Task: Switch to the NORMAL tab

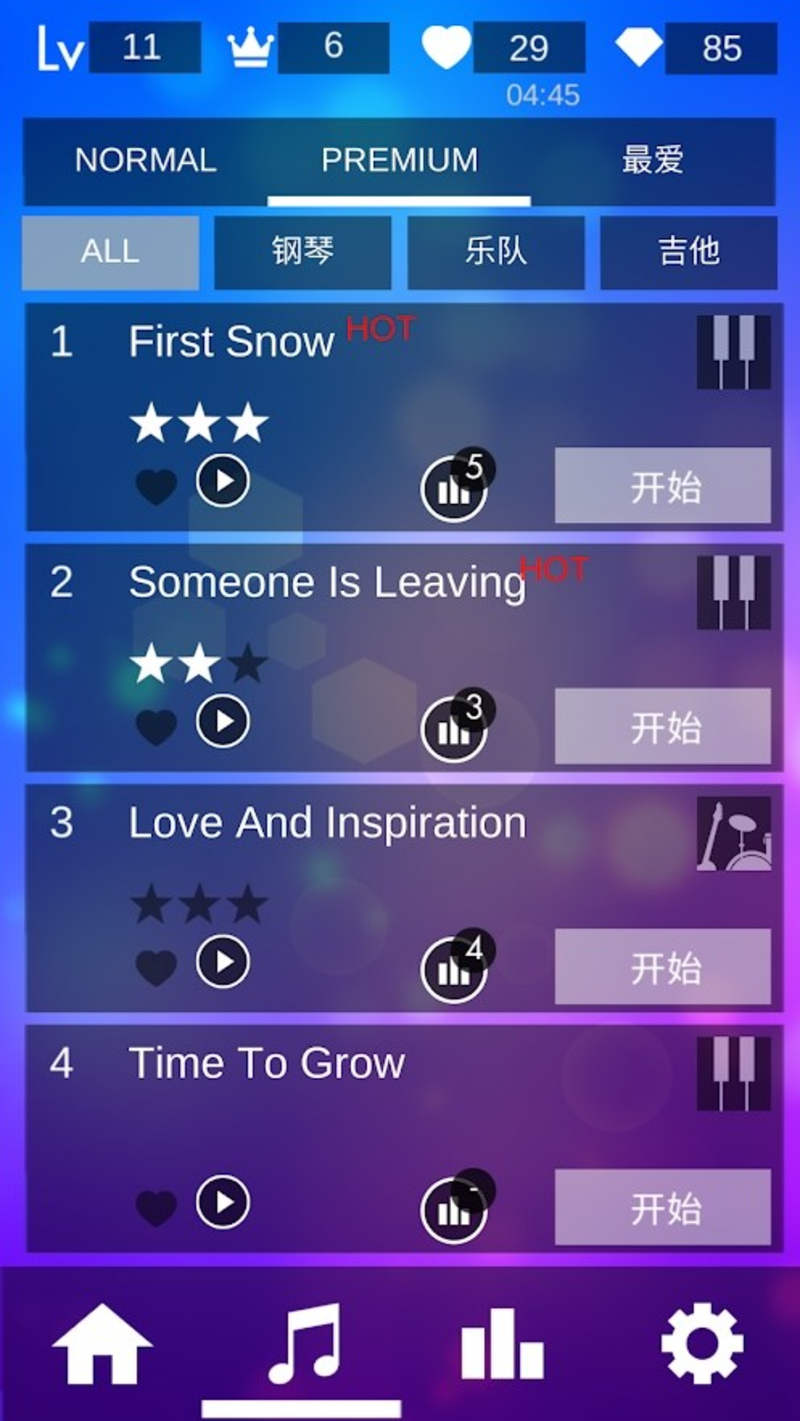Action: point(145,160)
